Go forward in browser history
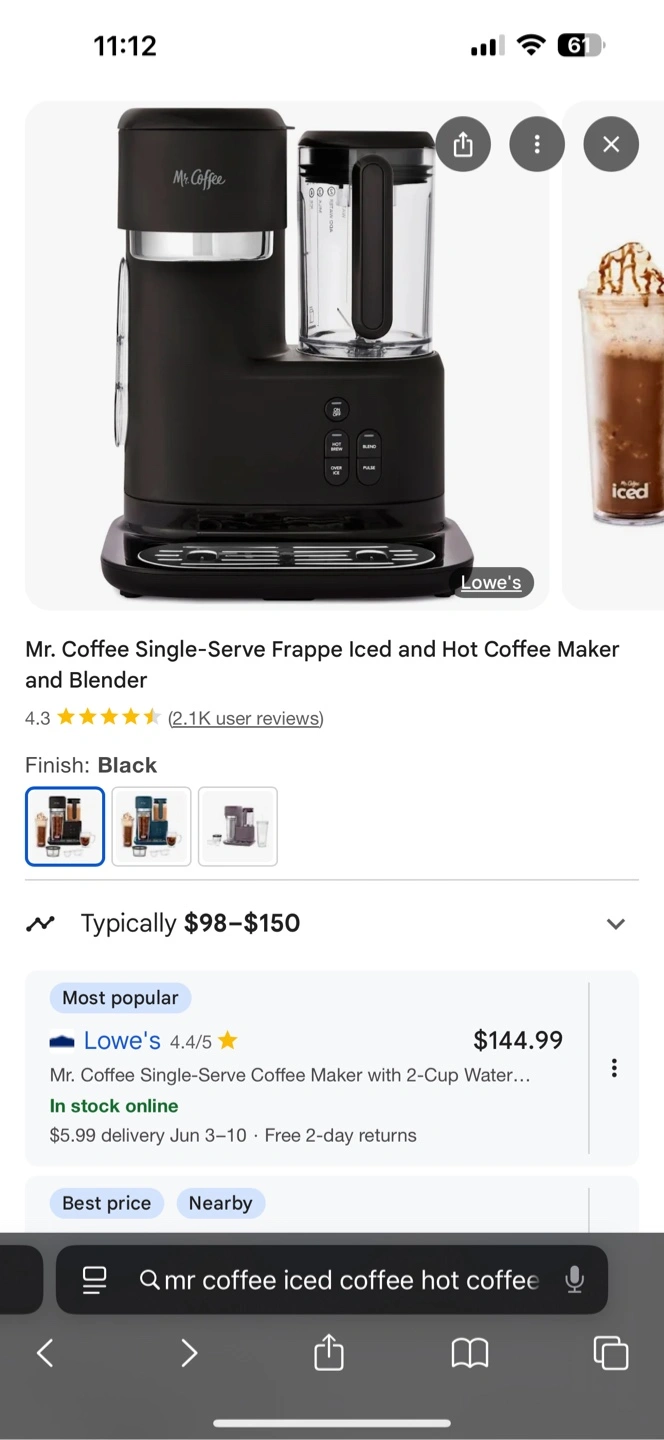The image size is (664, 1440). pyautogui.click(x=188, y=1354)
